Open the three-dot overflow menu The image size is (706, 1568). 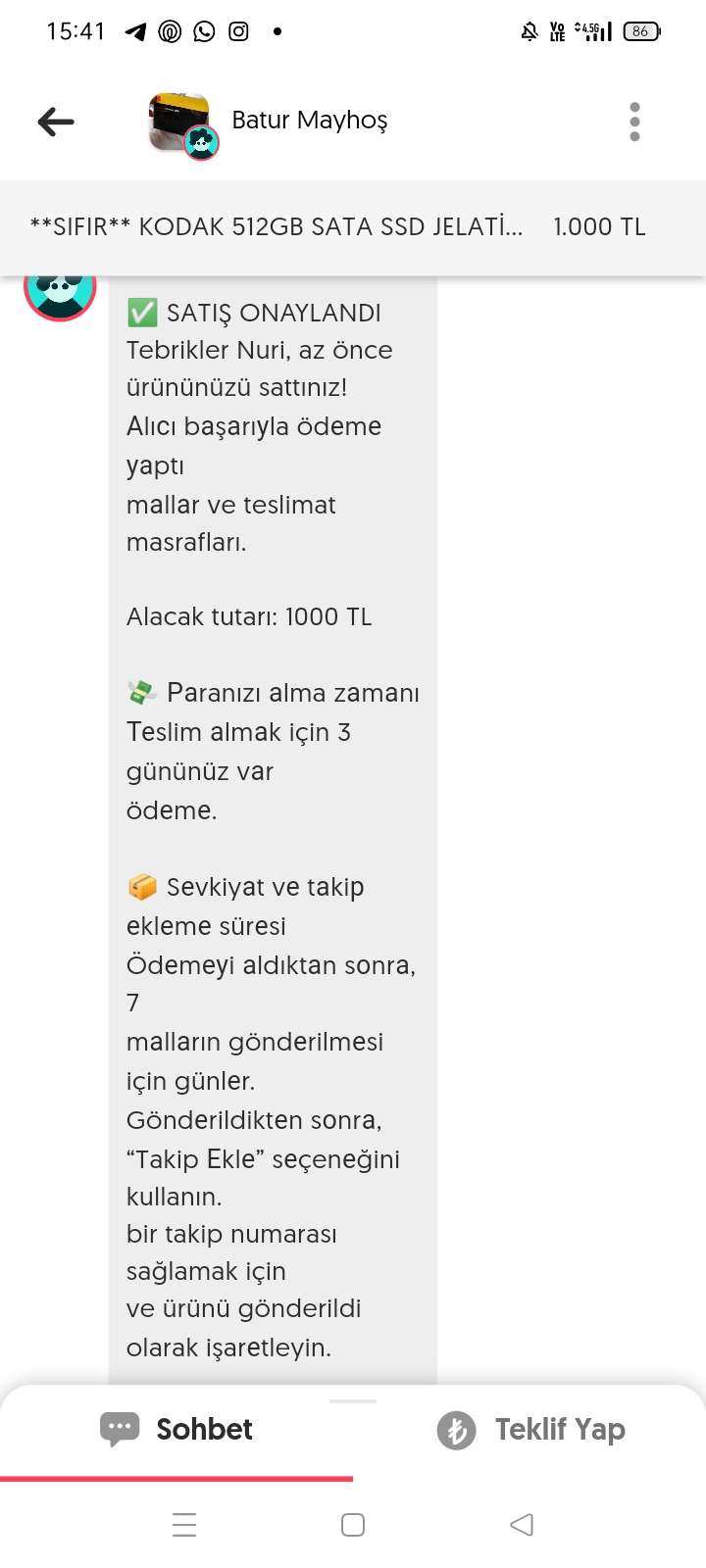(634, 122)
